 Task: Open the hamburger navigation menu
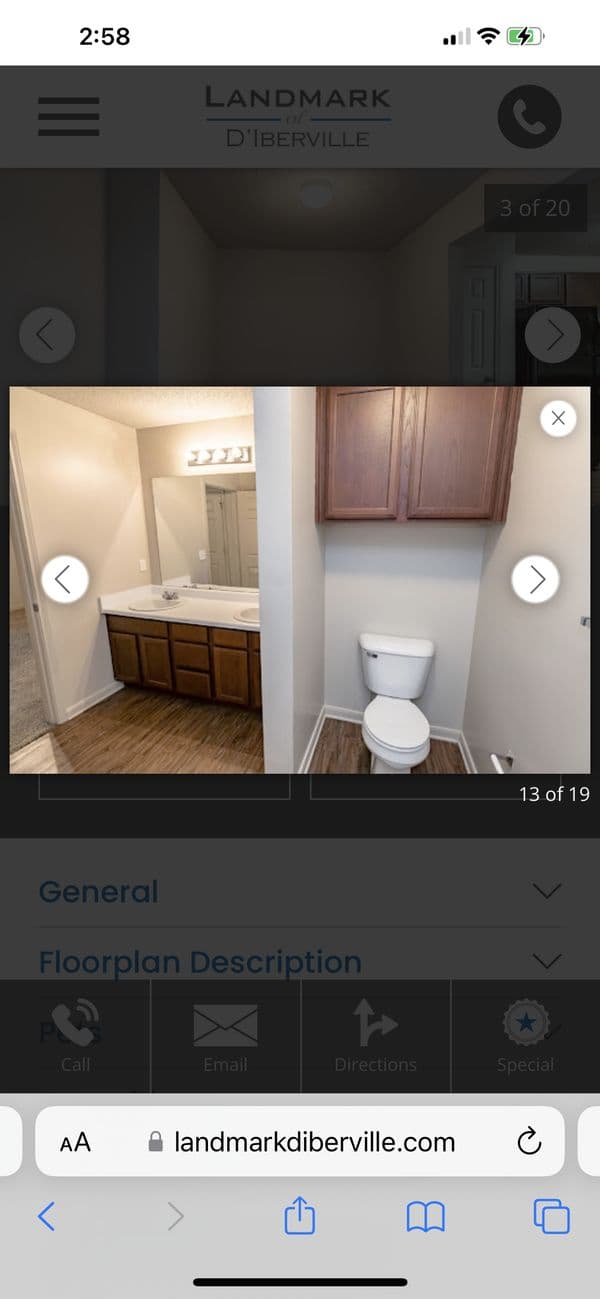[x=69, y=117]
